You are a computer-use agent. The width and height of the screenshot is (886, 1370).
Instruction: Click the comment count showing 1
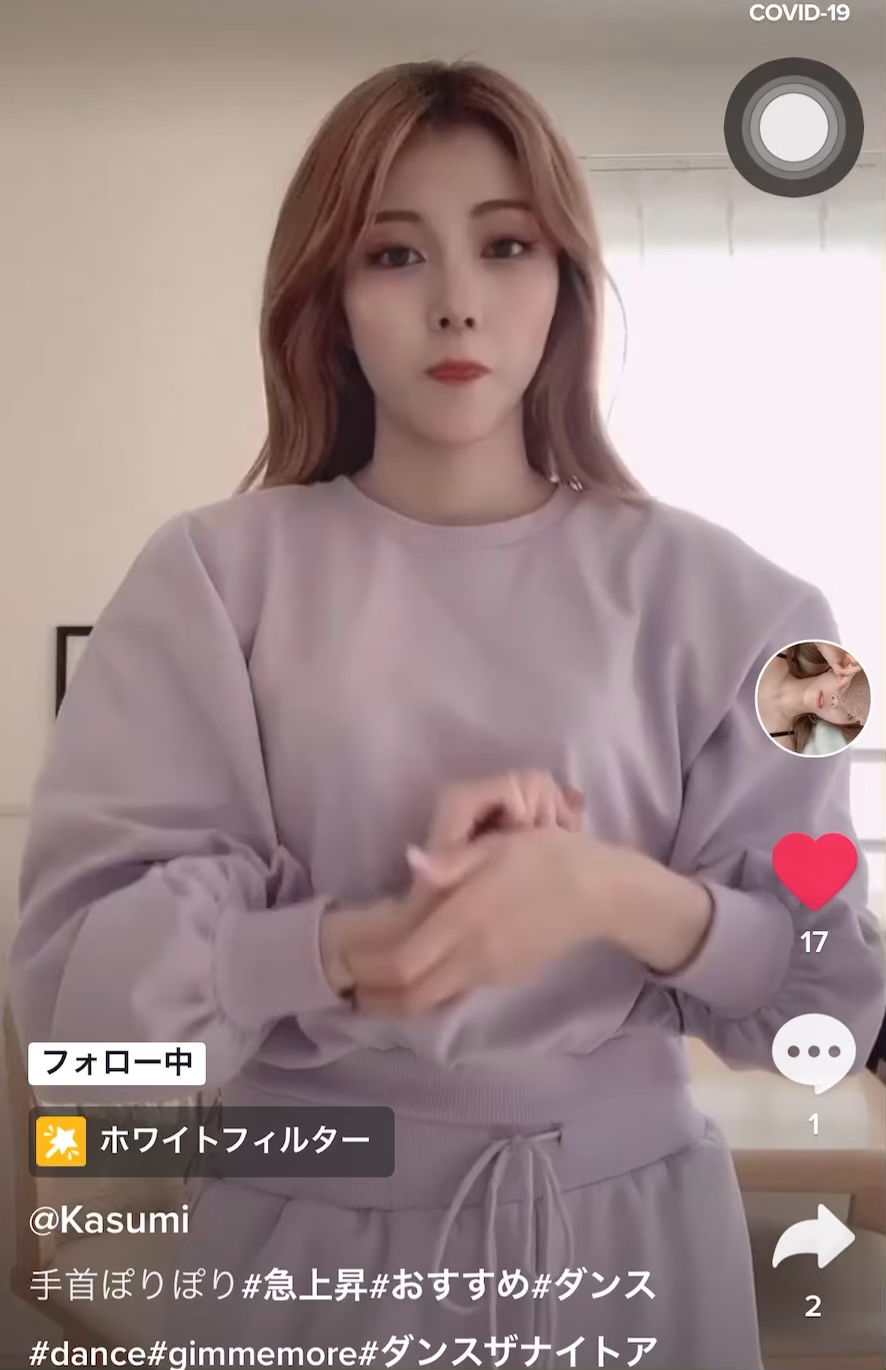813,1118
